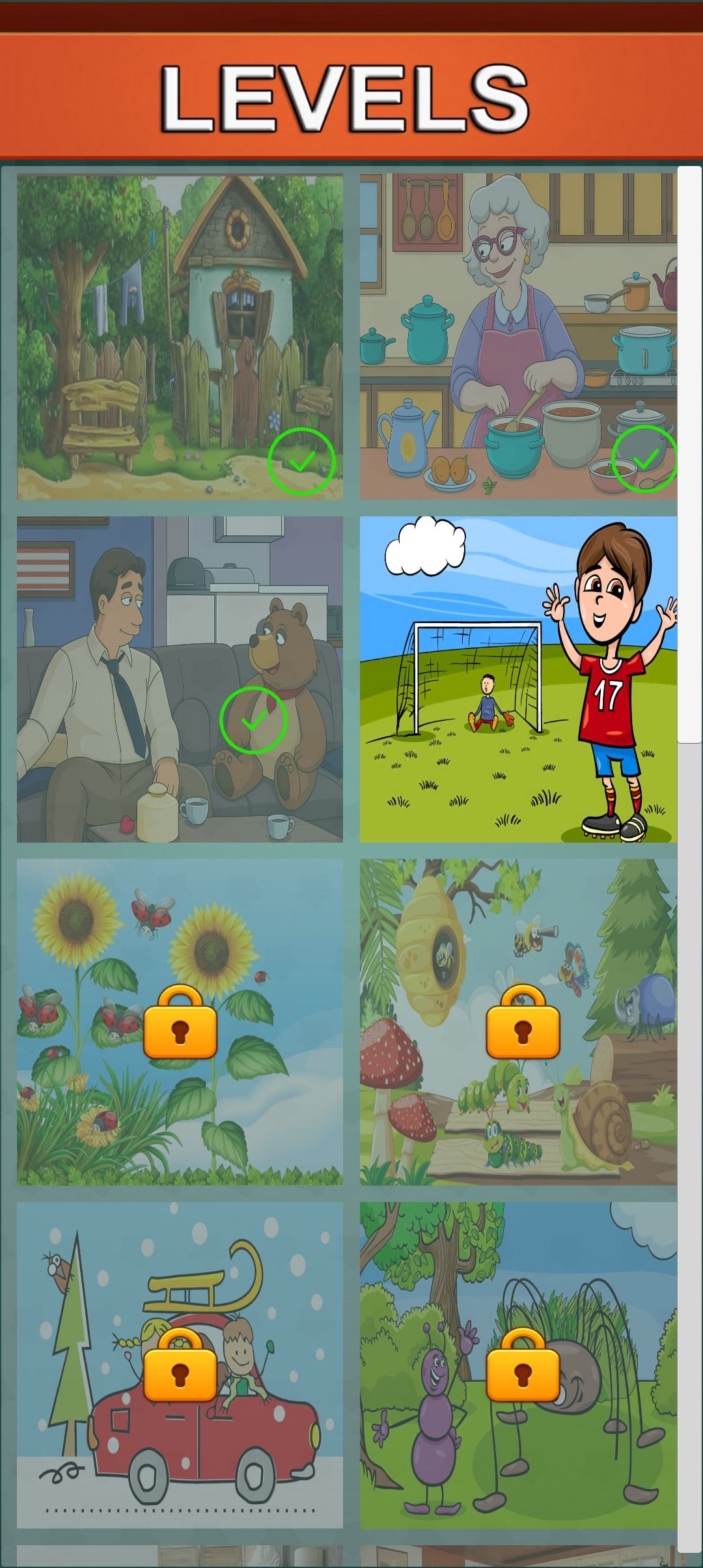
Task: Open the completed cottage garden level
Action: tap(180, 337)
